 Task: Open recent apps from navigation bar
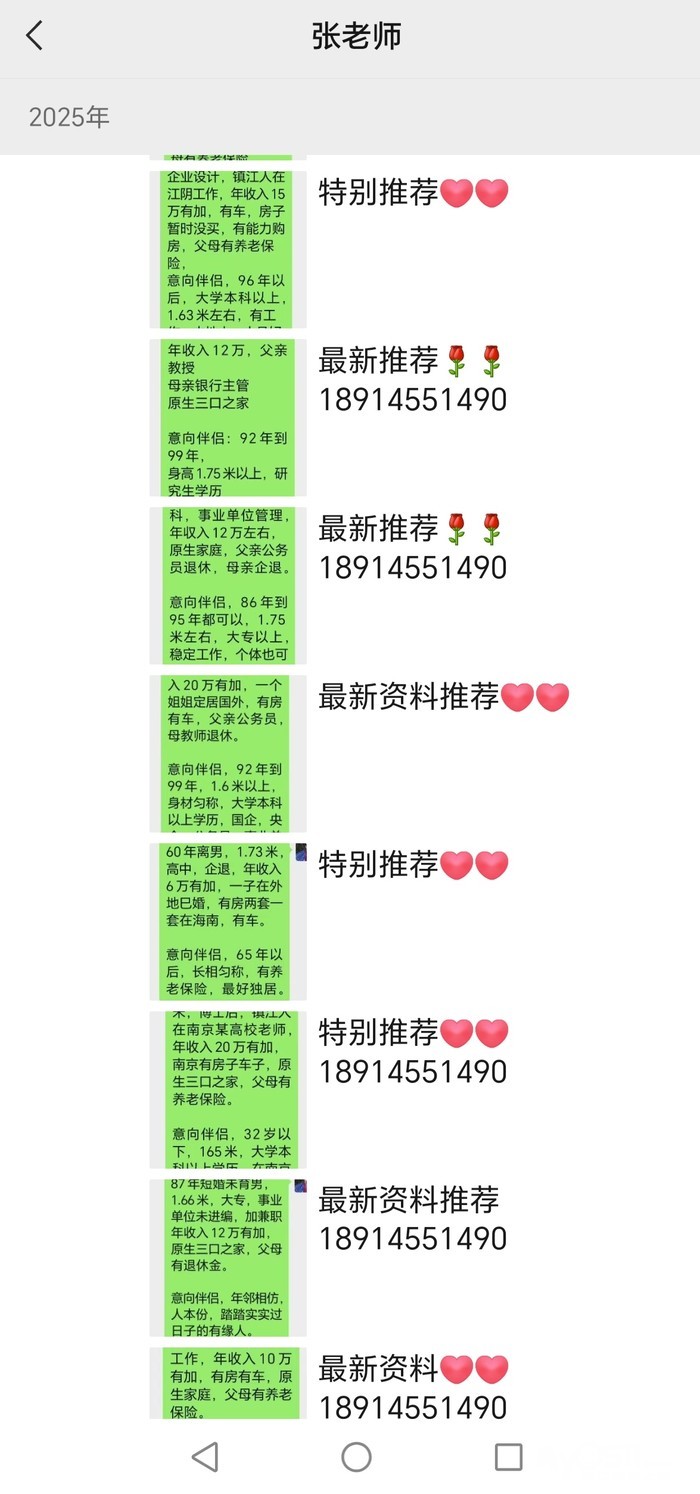[508, 1456]
